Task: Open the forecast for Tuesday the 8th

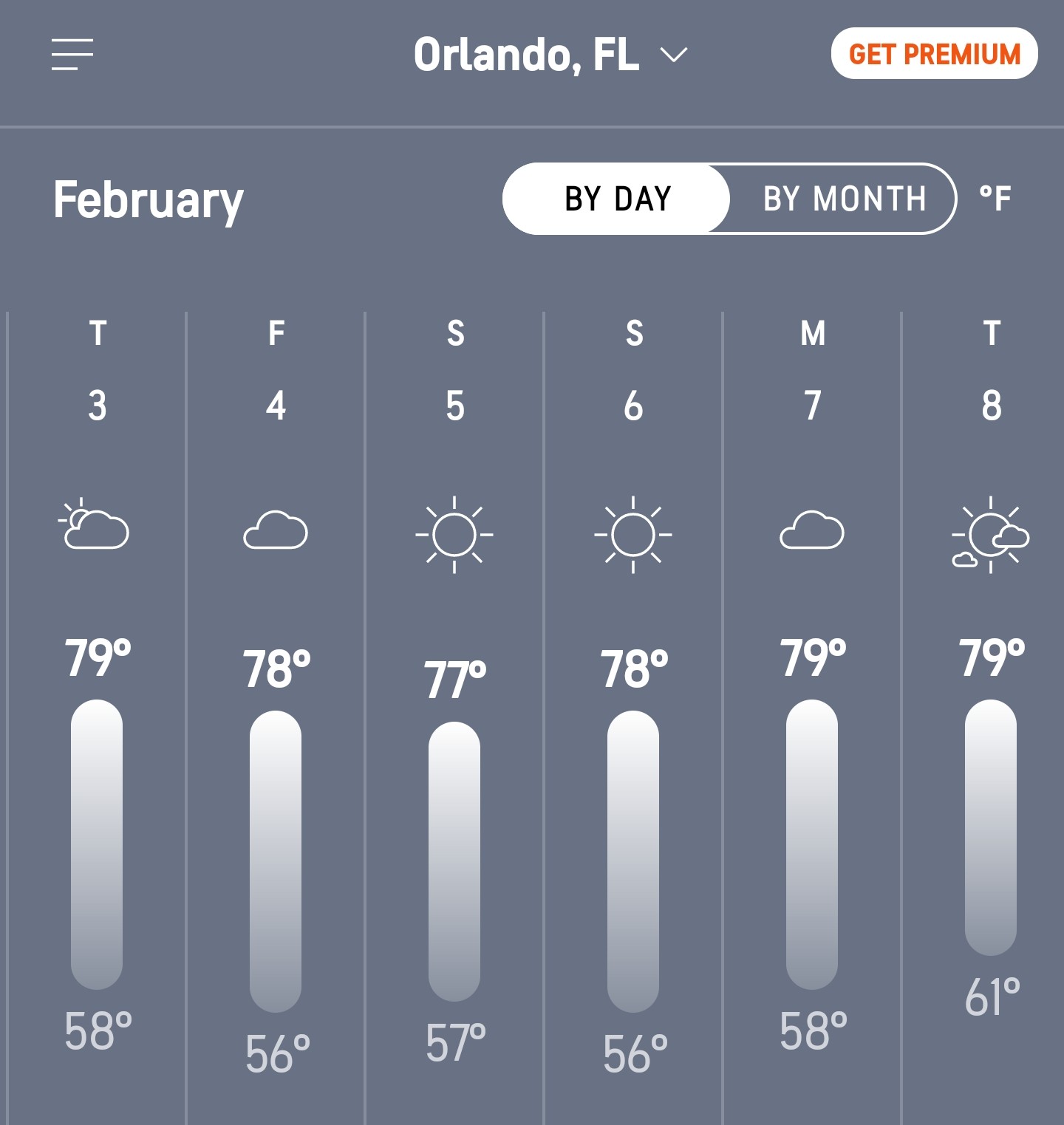Action: (990, 665)
